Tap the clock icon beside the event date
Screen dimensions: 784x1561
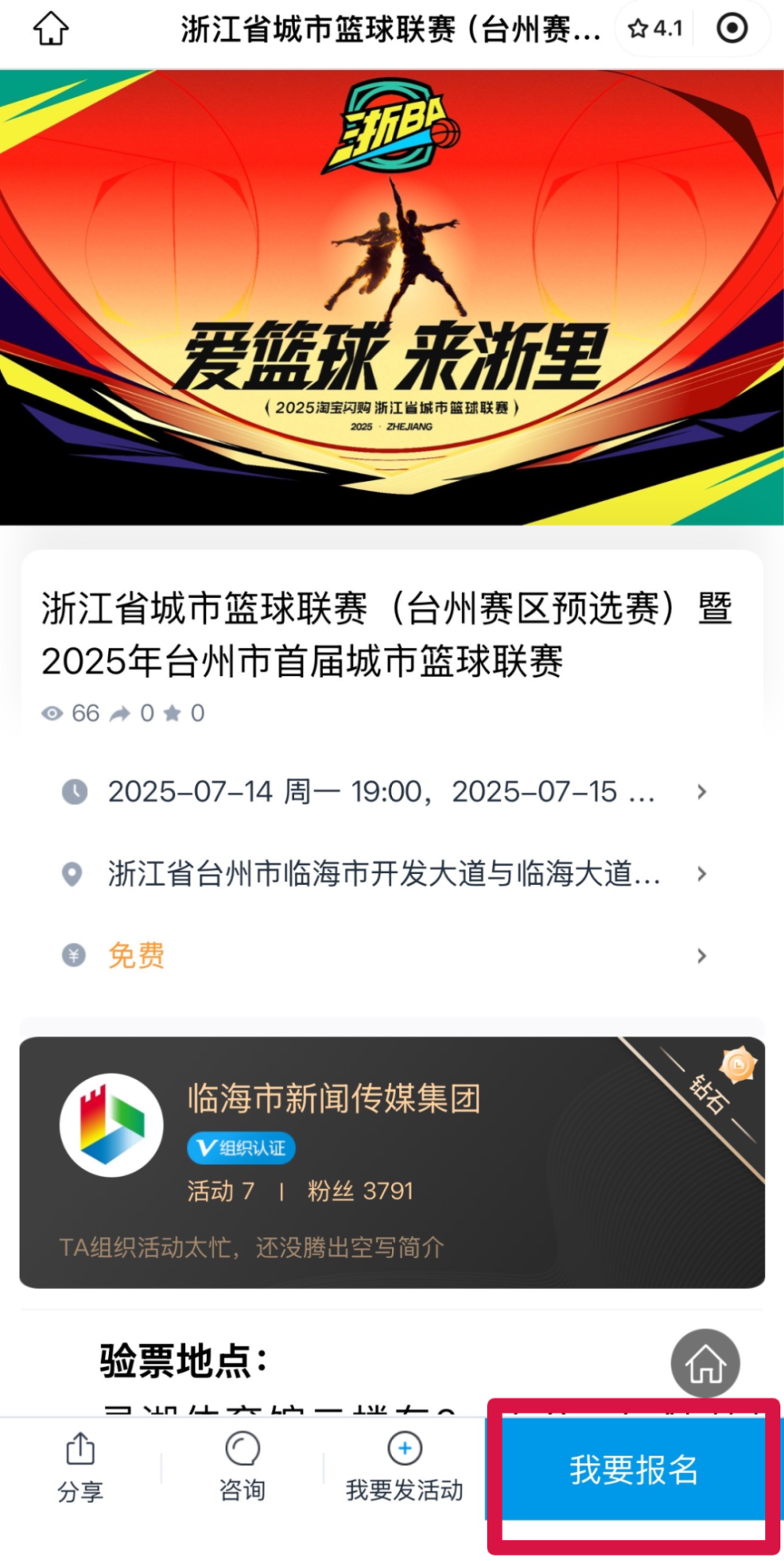click(74, 791)
